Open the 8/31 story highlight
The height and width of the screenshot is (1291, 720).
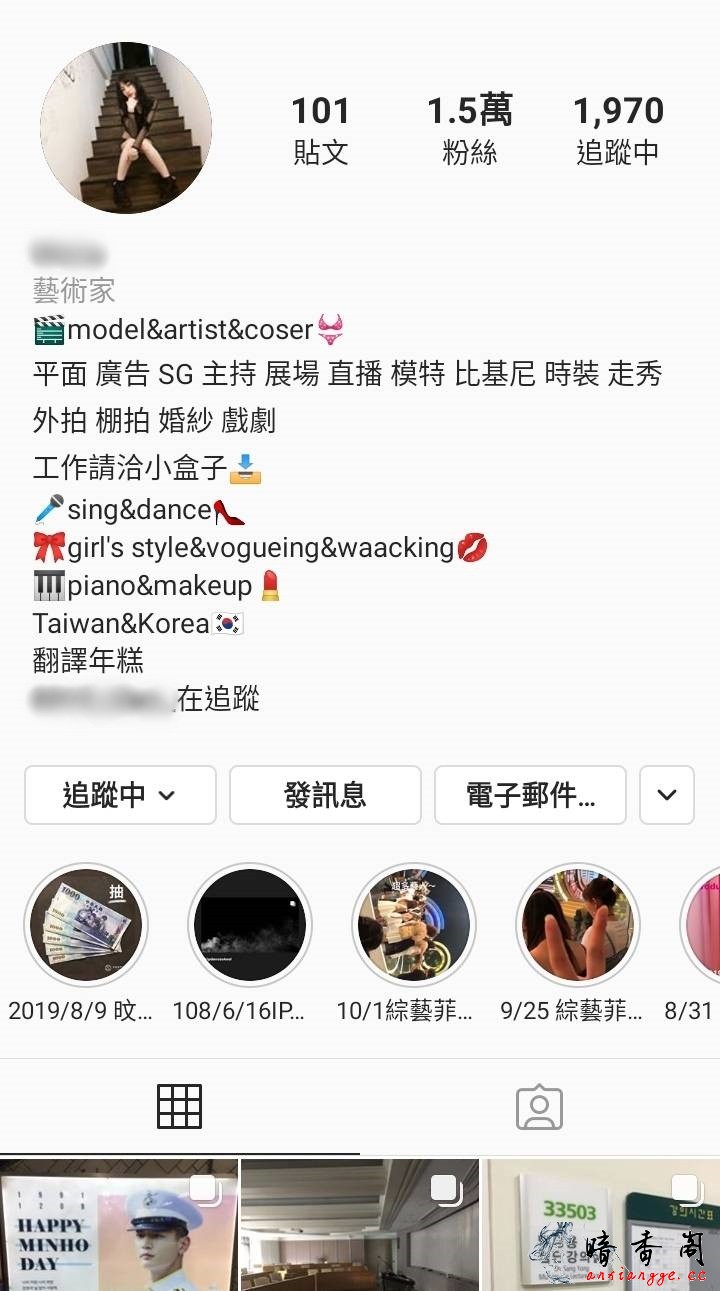tap(700, 925)
